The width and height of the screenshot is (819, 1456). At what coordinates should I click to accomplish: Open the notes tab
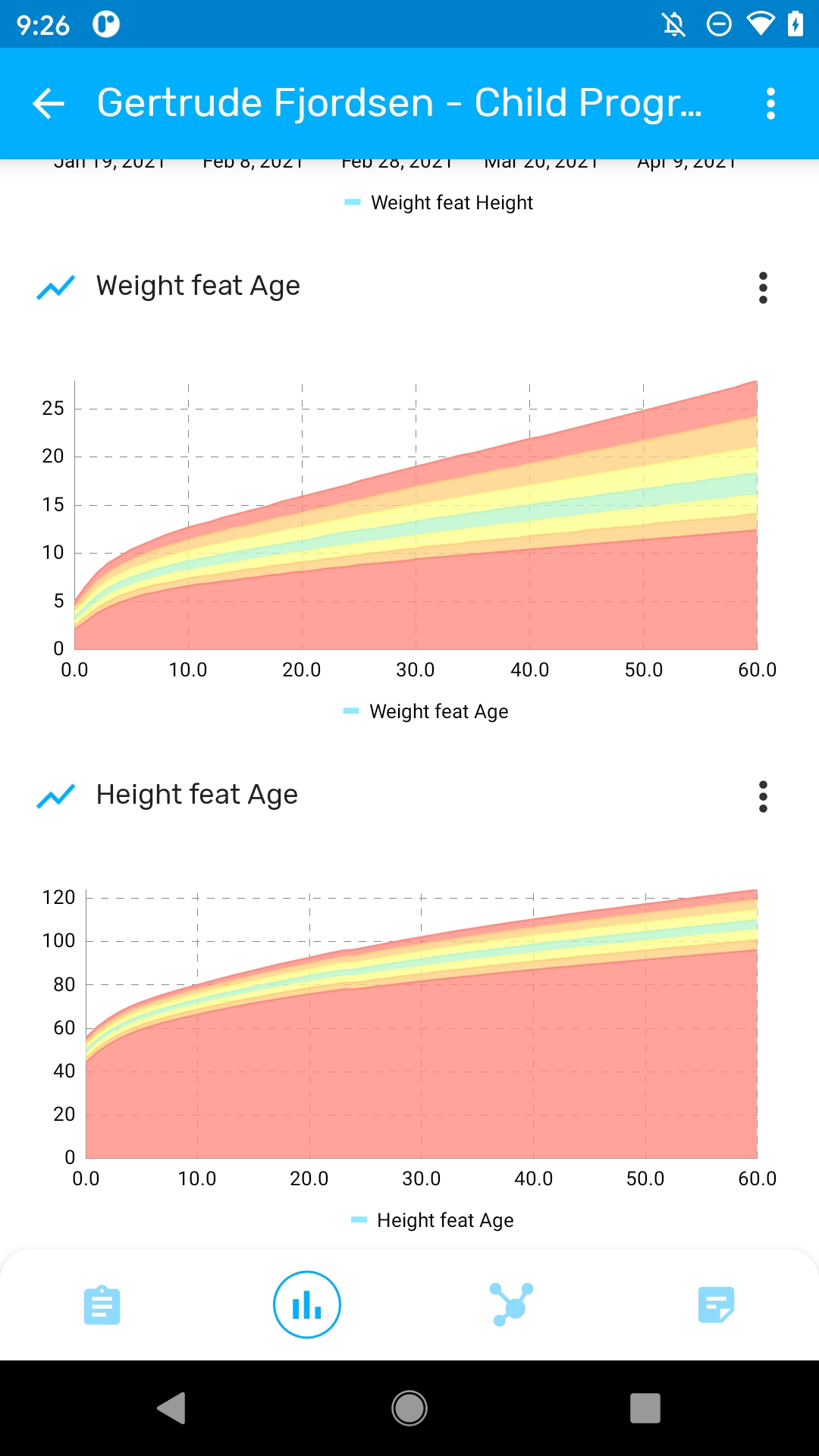click(717, 1305)
